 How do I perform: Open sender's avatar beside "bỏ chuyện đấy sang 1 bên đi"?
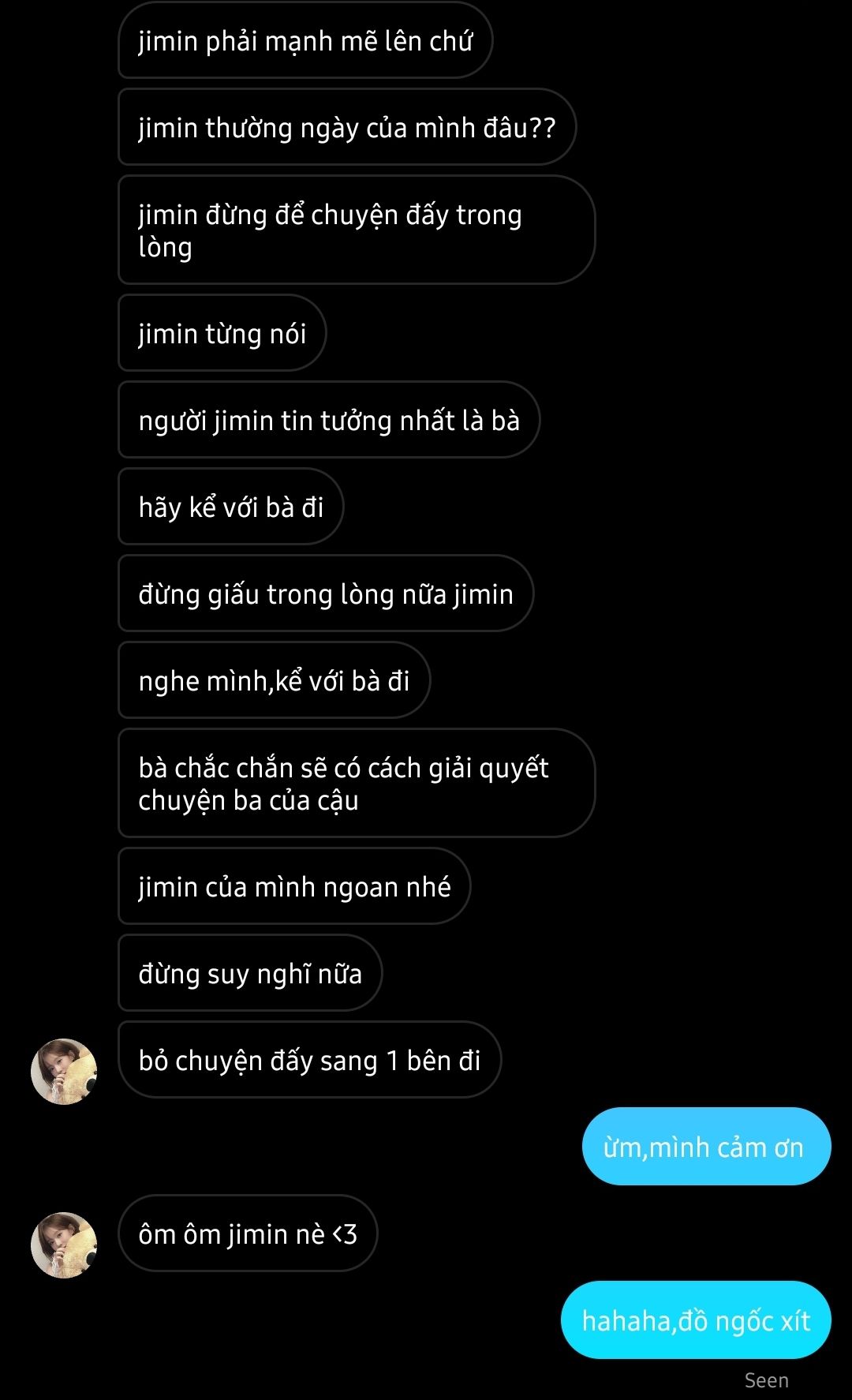click(x=64, y=1071)
